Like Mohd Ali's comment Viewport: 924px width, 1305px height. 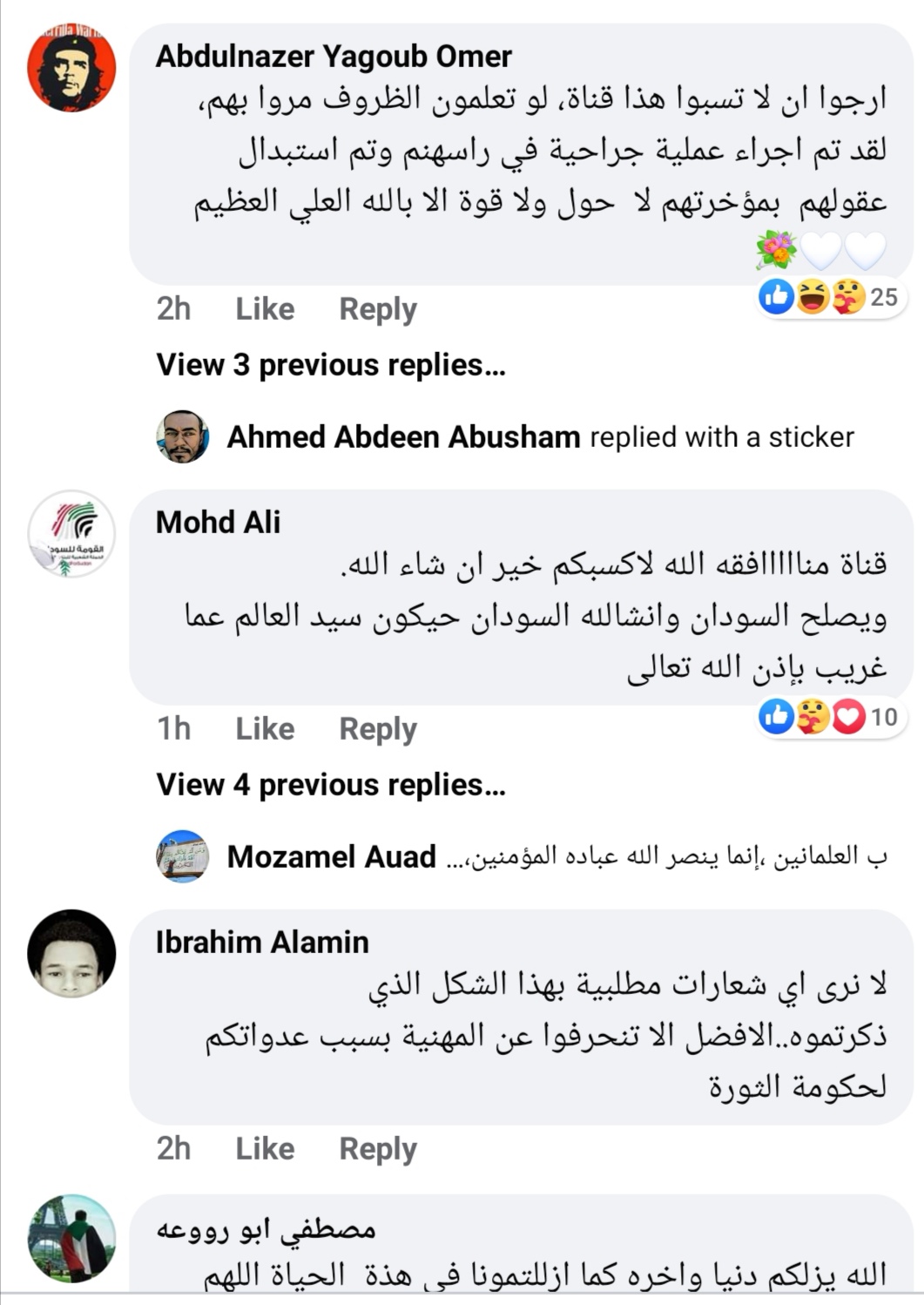click(265, 729)
